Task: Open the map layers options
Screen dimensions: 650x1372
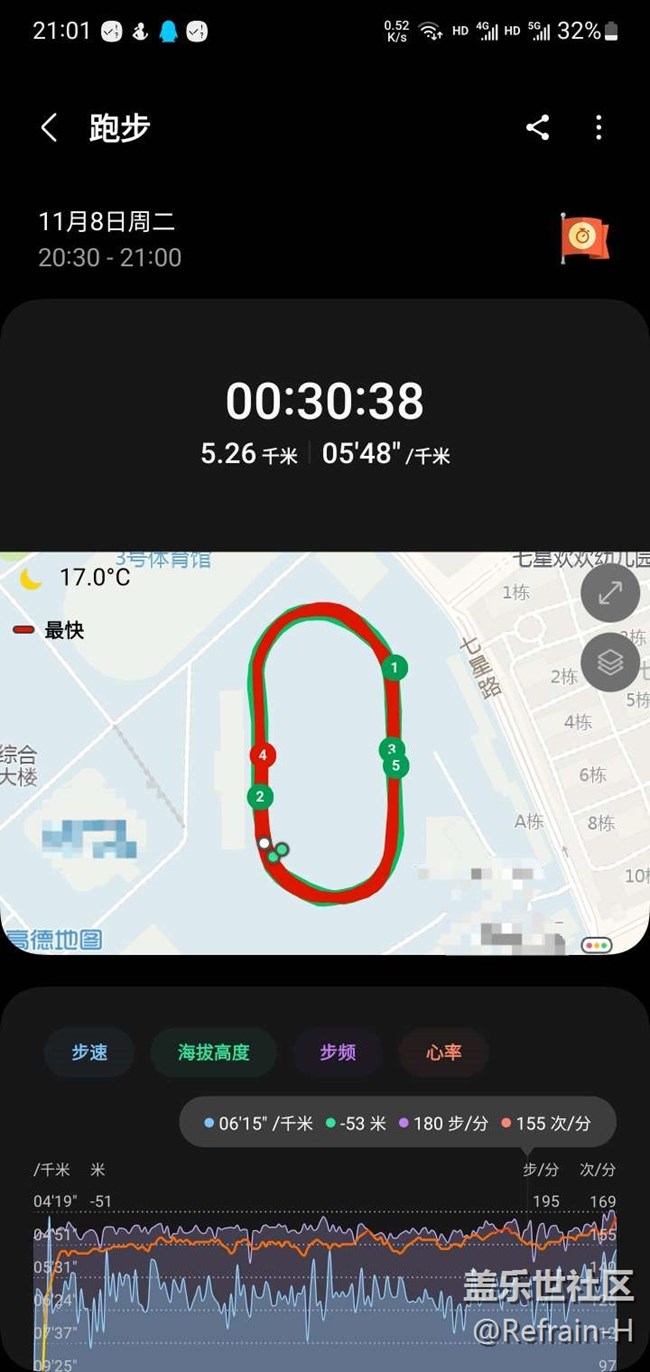Action: pos(610,662)
